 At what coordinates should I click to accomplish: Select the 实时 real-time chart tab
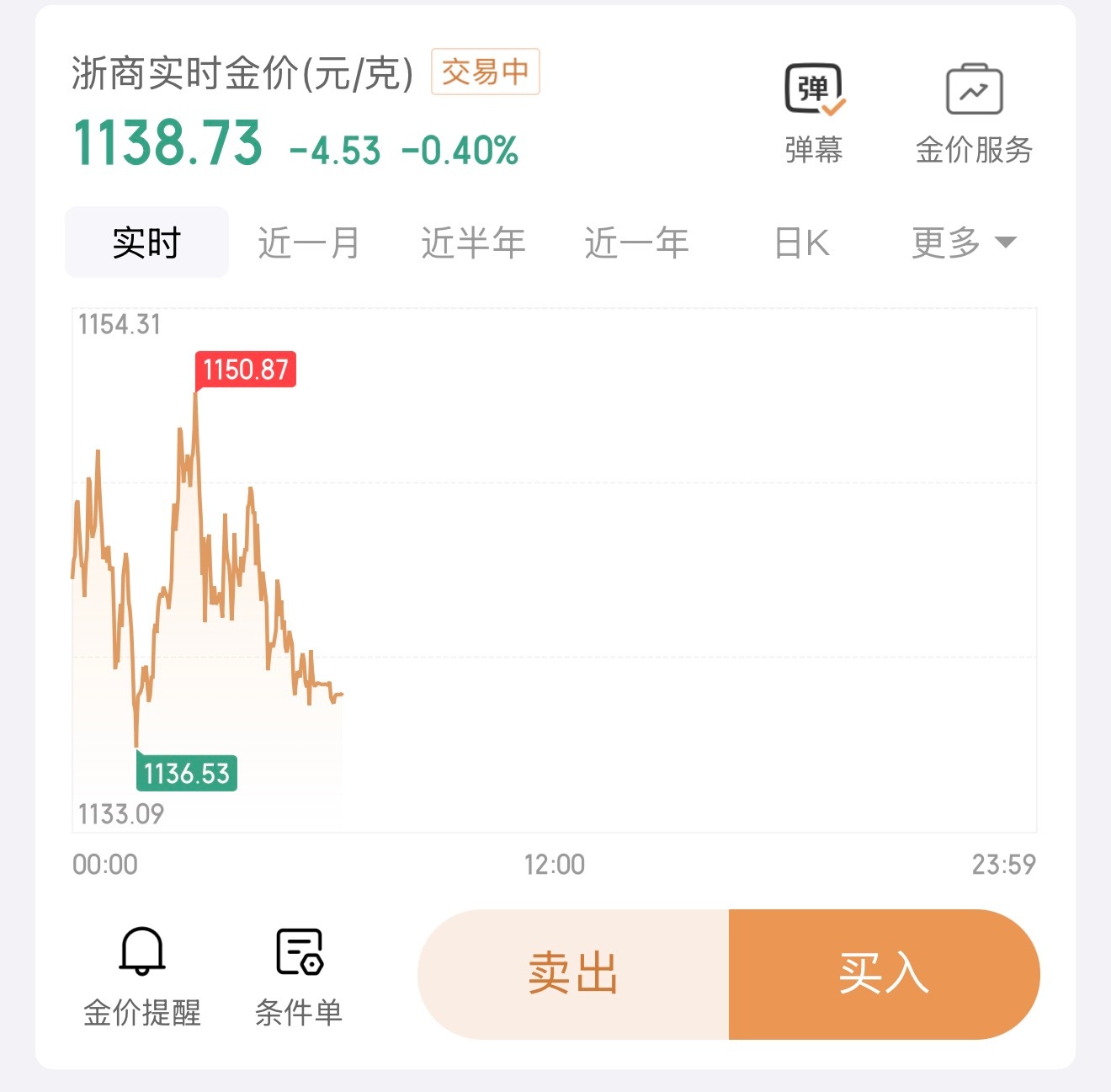tap(146, 242)
